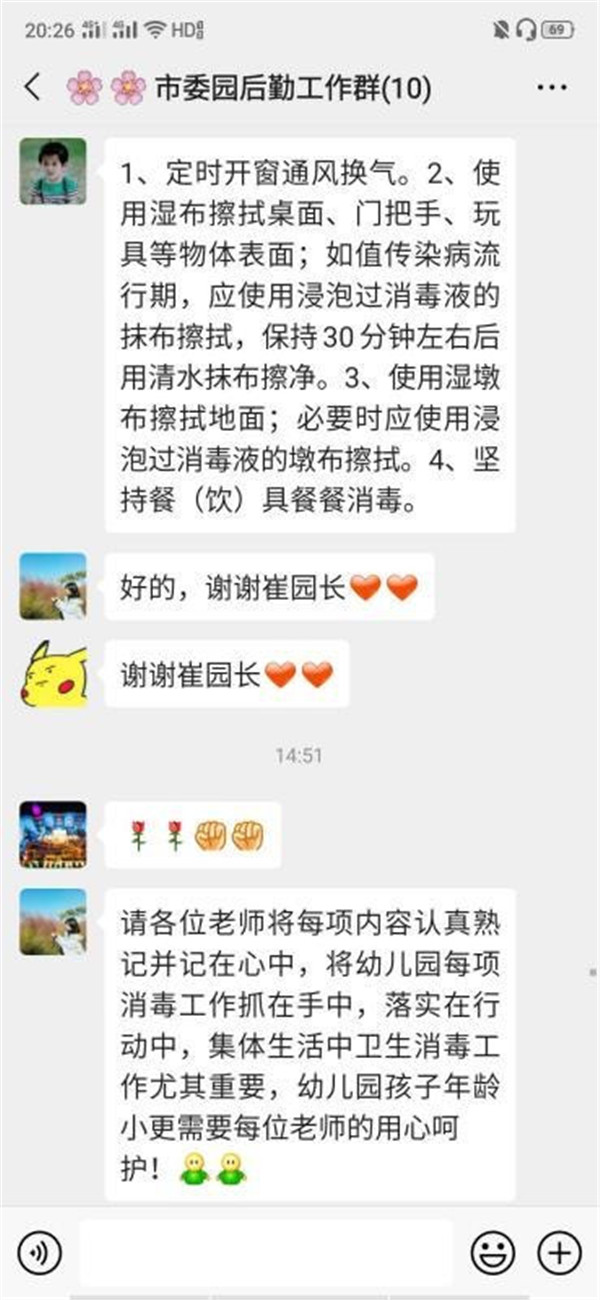Open the plus attachments menu
Image resolution: width=600 pixels, height=1300 pixels.
(559, 1251)
